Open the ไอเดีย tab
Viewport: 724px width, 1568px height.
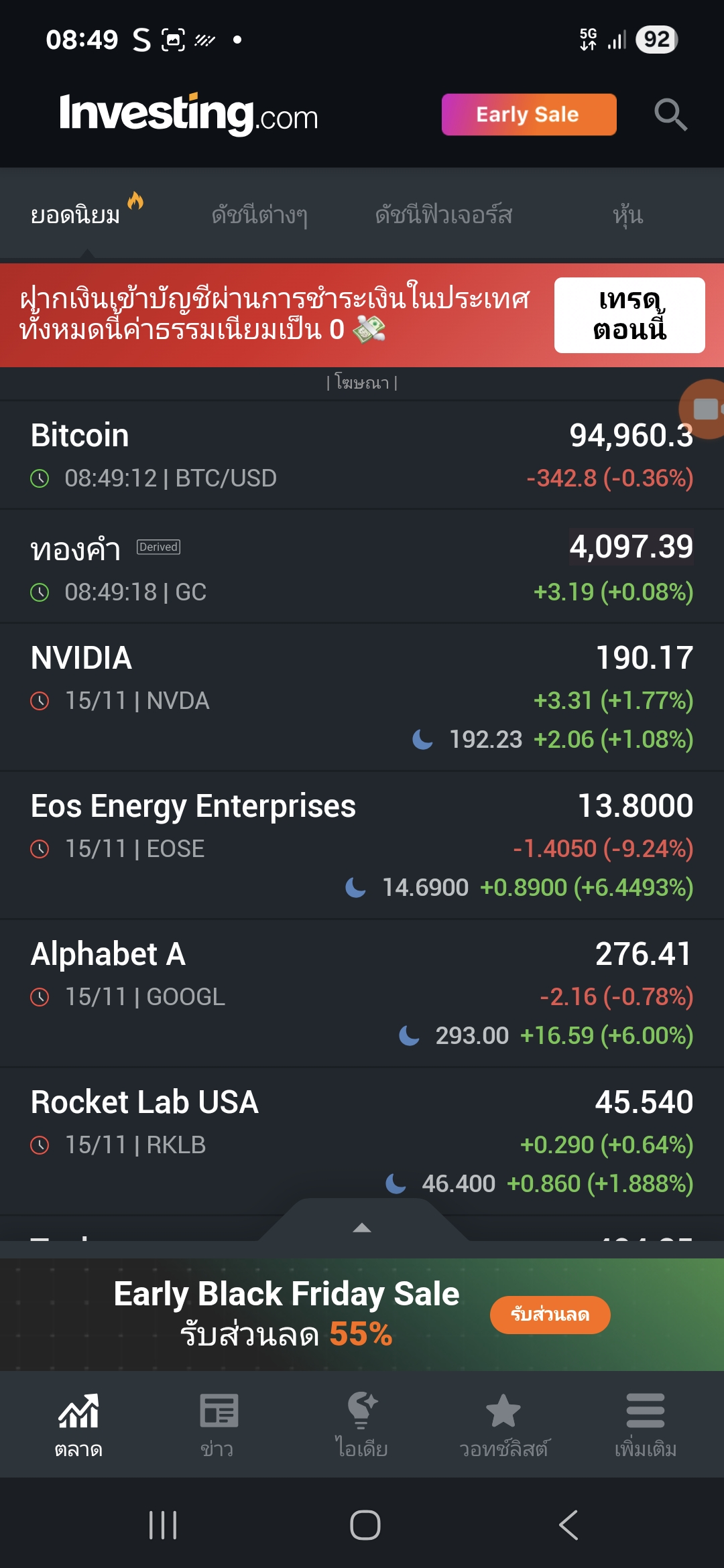click(x=362, y=1425)
